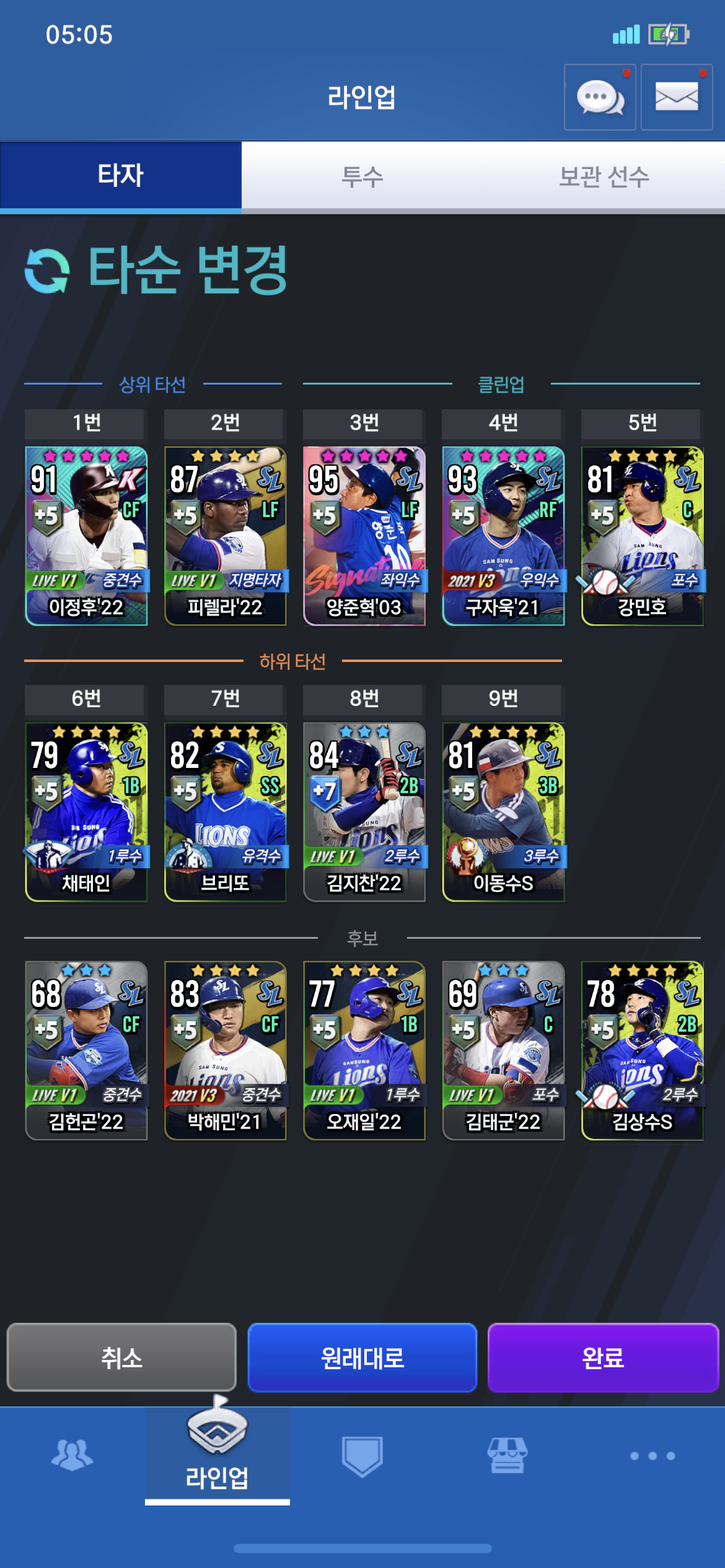This screenshot has height=1568, width=725.
Task: Select bench player 오재일'22 card
Action: tap(364, 1050)
